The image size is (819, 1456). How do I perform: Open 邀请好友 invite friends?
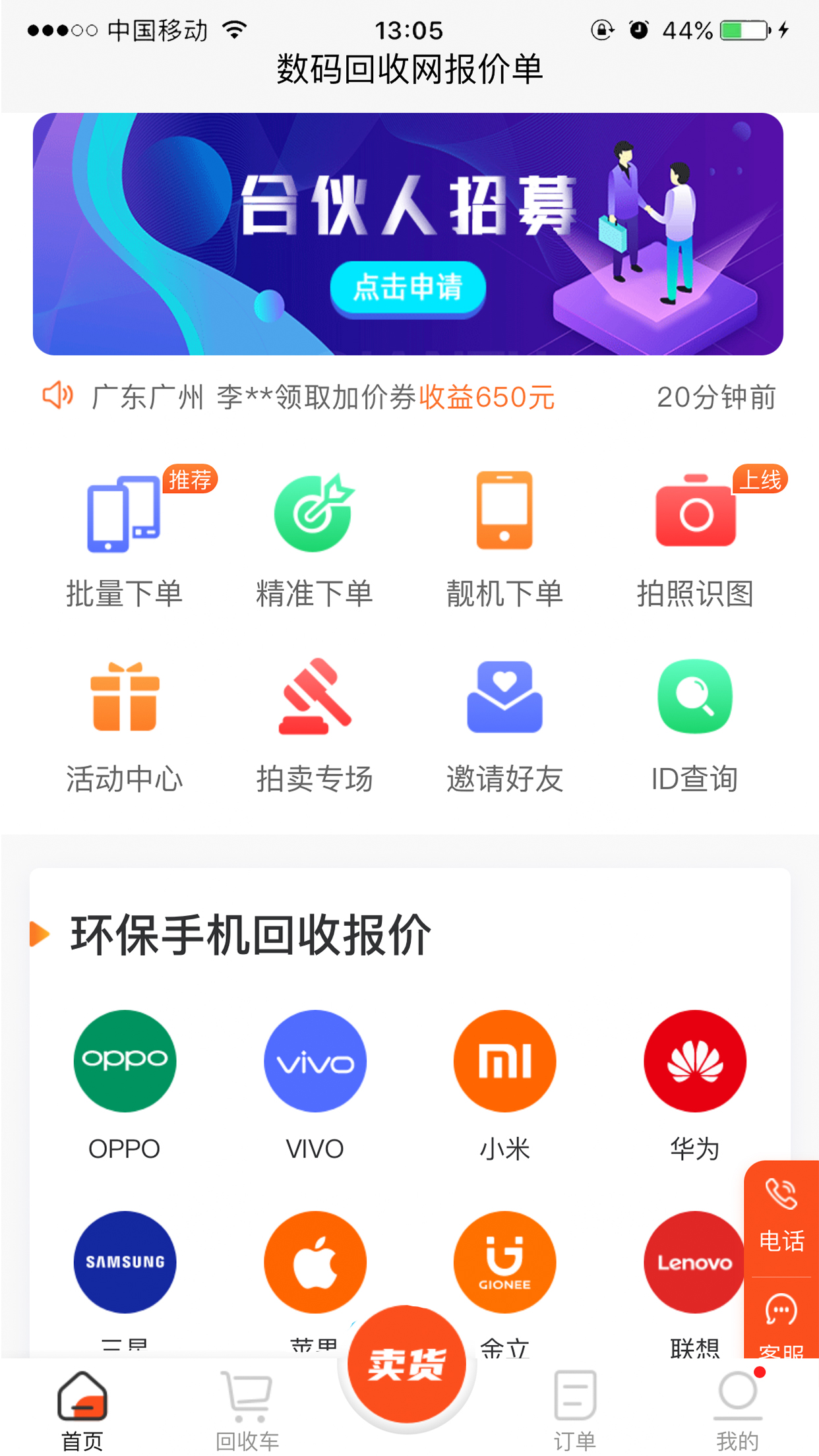pos(504,725)
